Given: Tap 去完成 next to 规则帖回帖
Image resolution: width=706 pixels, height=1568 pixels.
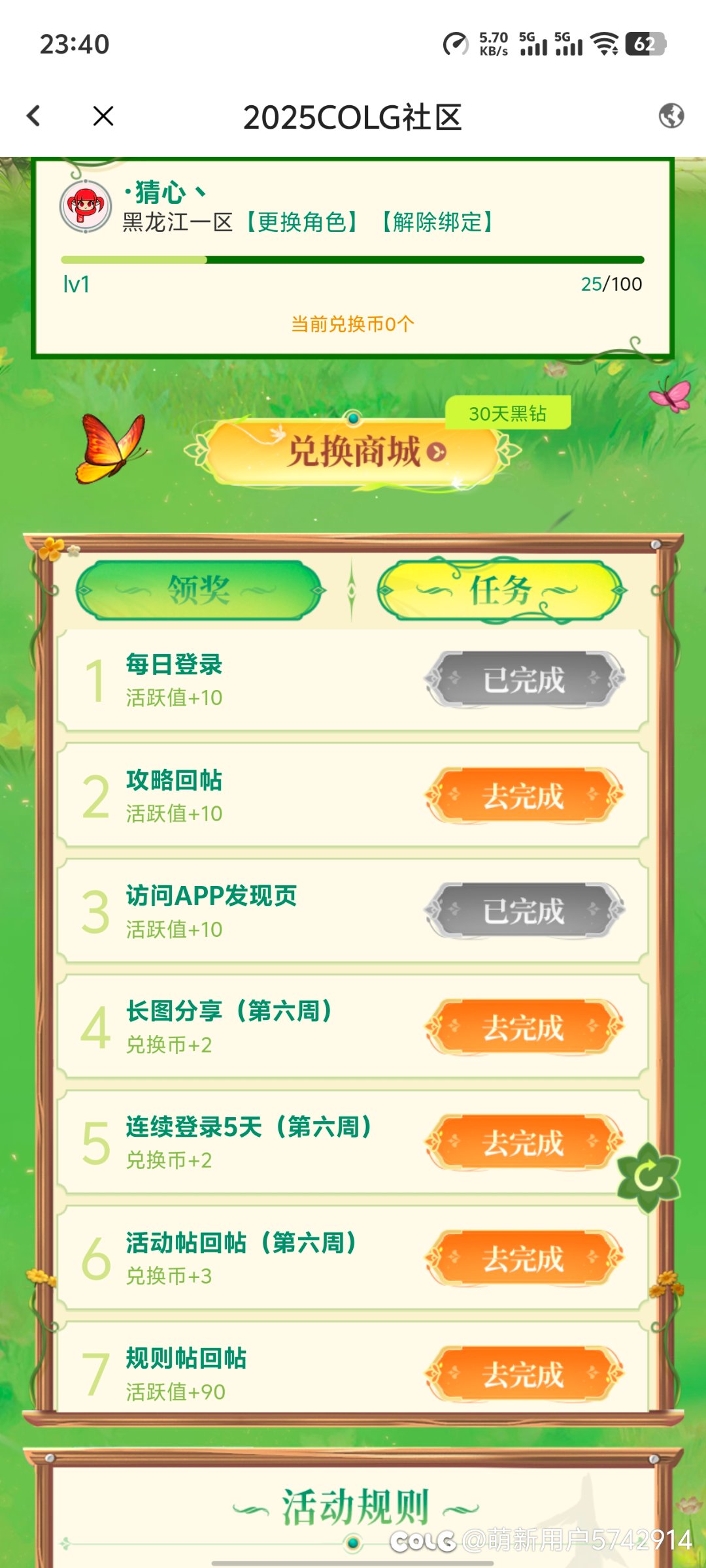Looking at the screenshot, I should (x=524, y=1374).
